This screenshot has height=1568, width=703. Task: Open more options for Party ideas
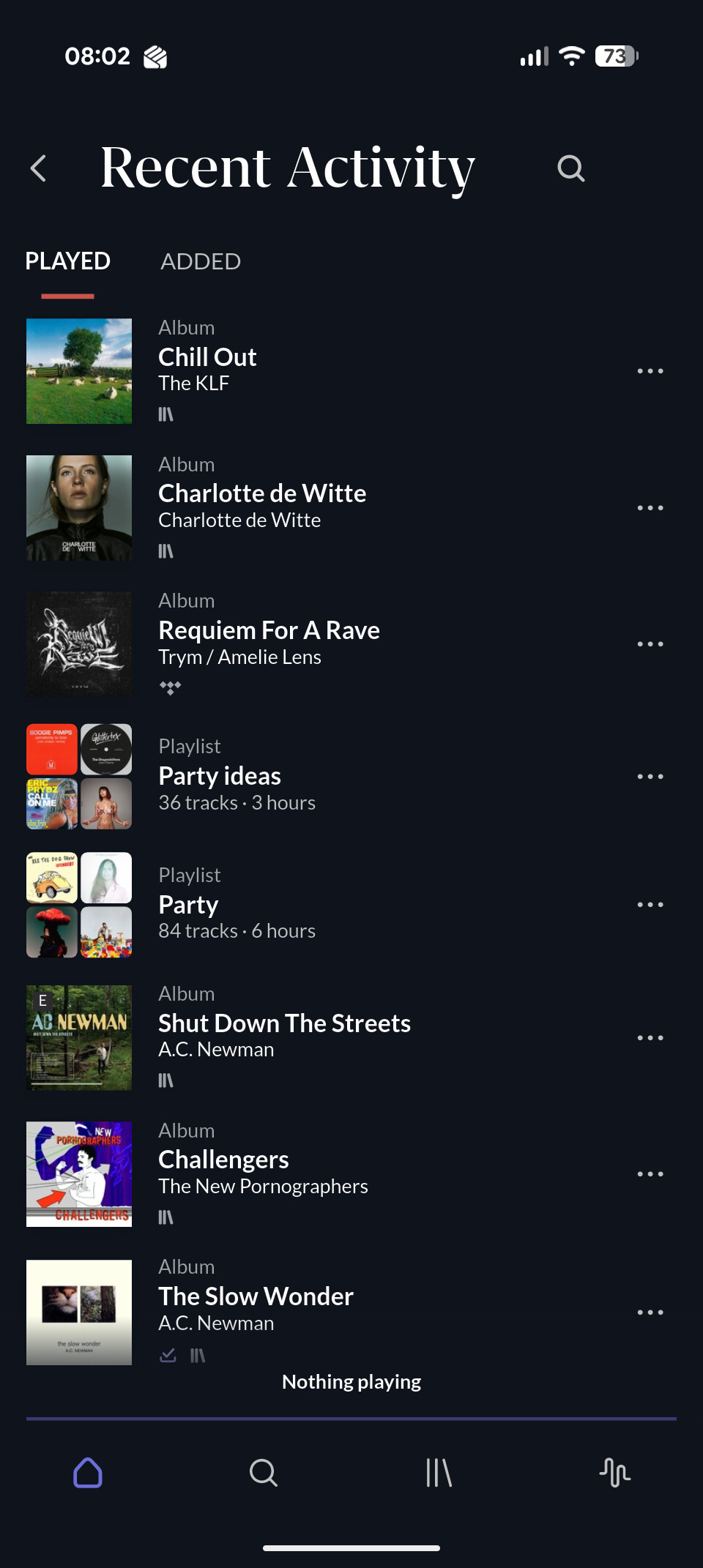(x=650, y=776)
